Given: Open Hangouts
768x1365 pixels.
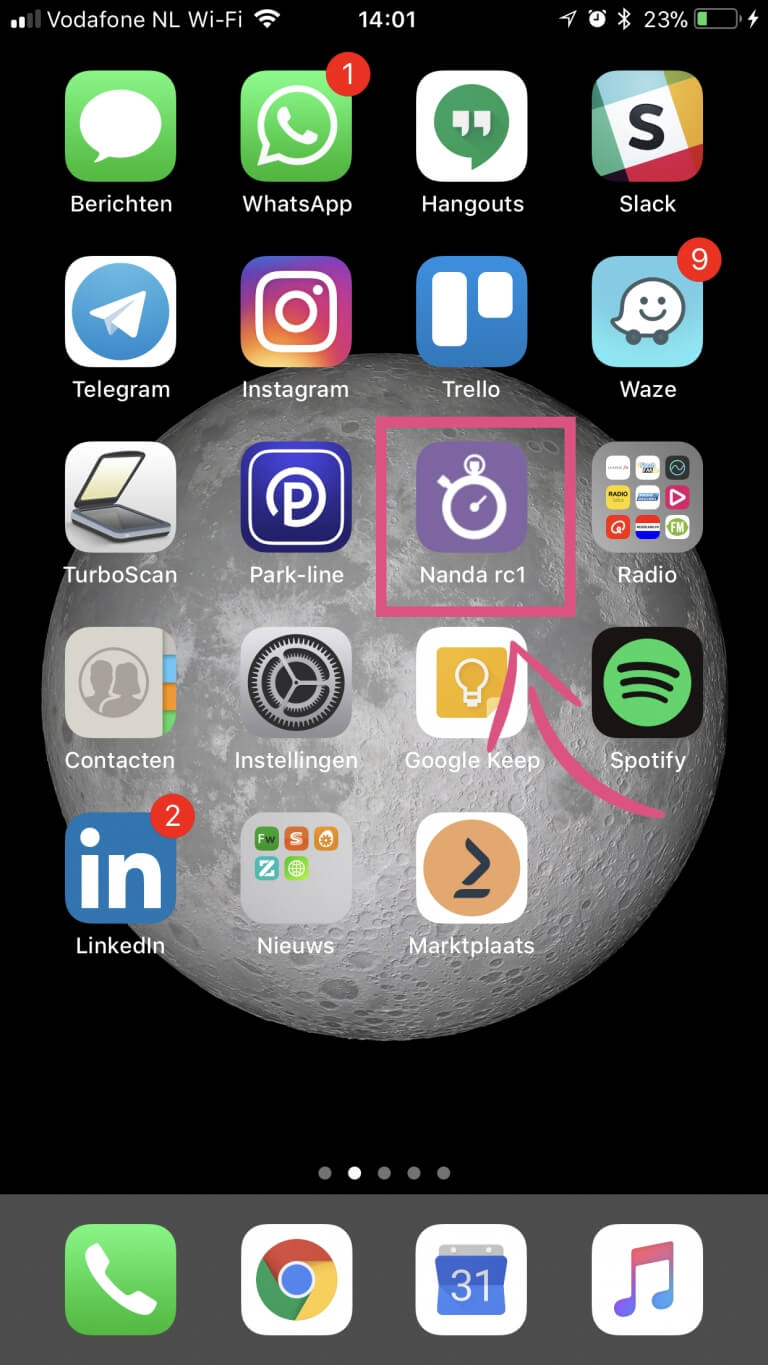Looking at the screenshot, I should pyautogui.click(x=472, y=126).
